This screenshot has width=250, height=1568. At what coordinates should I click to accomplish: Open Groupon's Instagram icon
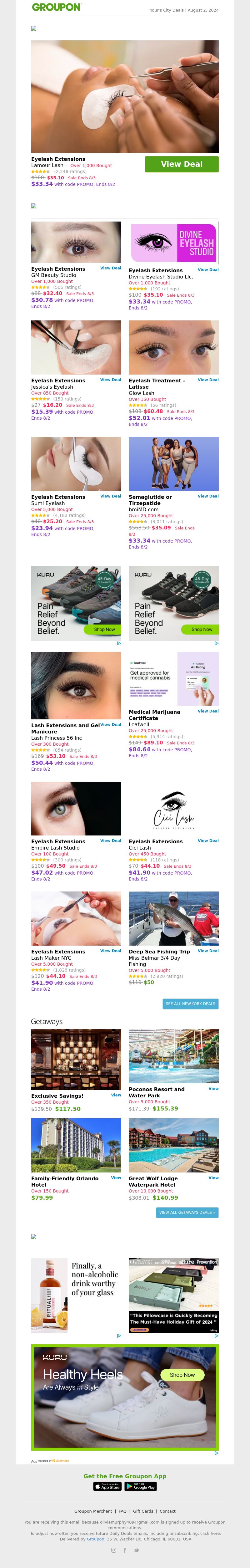point(113,1550)
